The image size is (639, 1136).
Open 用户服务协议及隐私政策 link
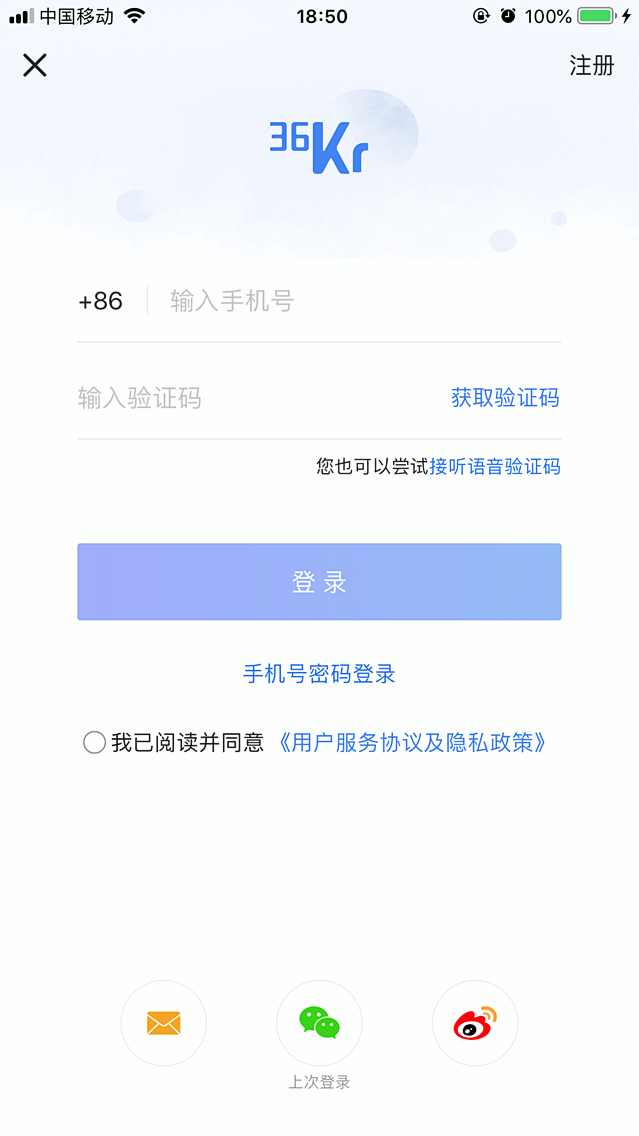[x=412, y=743]
